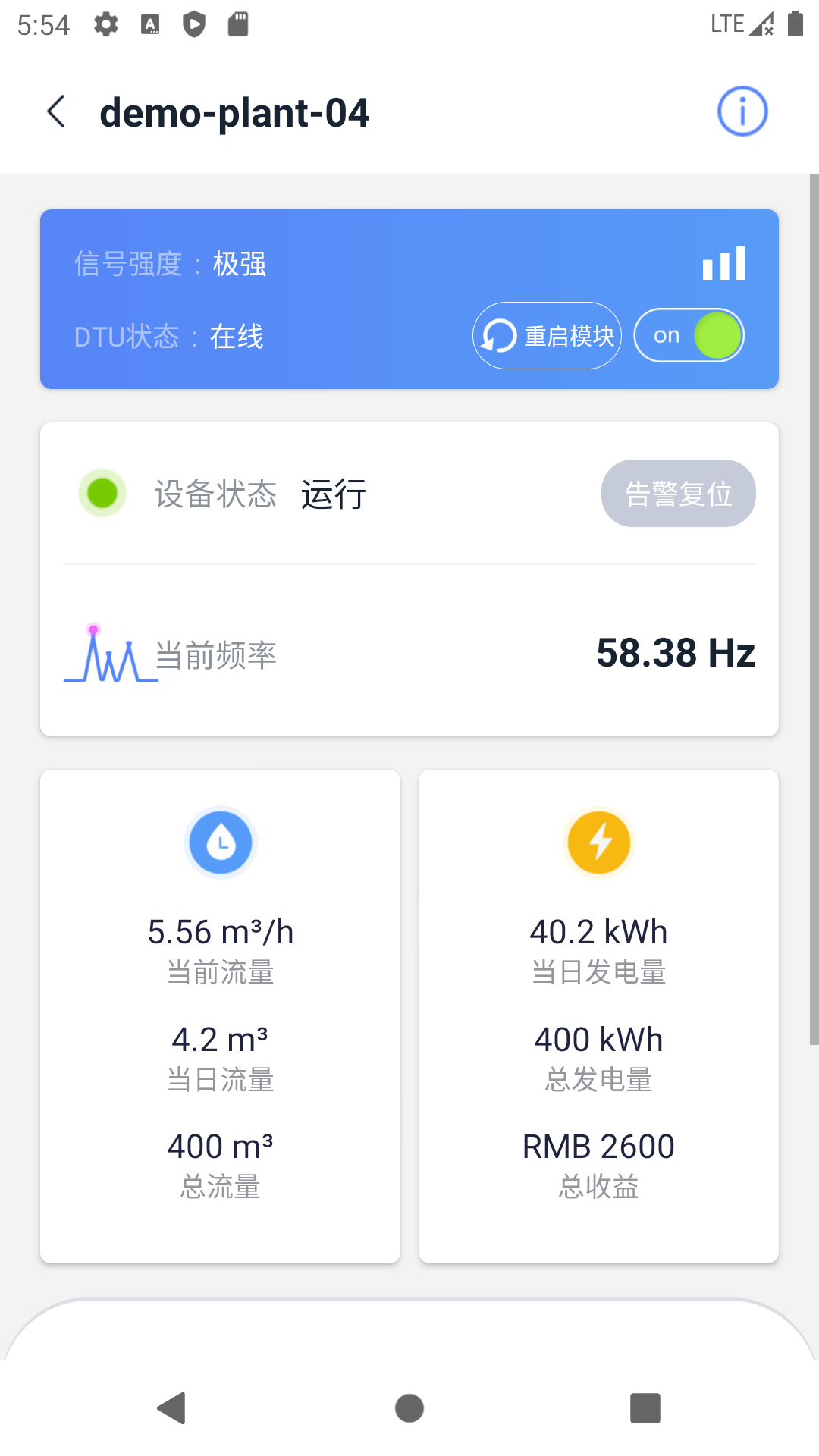Click the blue water flow droplet icon
This screenshot has height=1456, width=819.
coord(221,842)
